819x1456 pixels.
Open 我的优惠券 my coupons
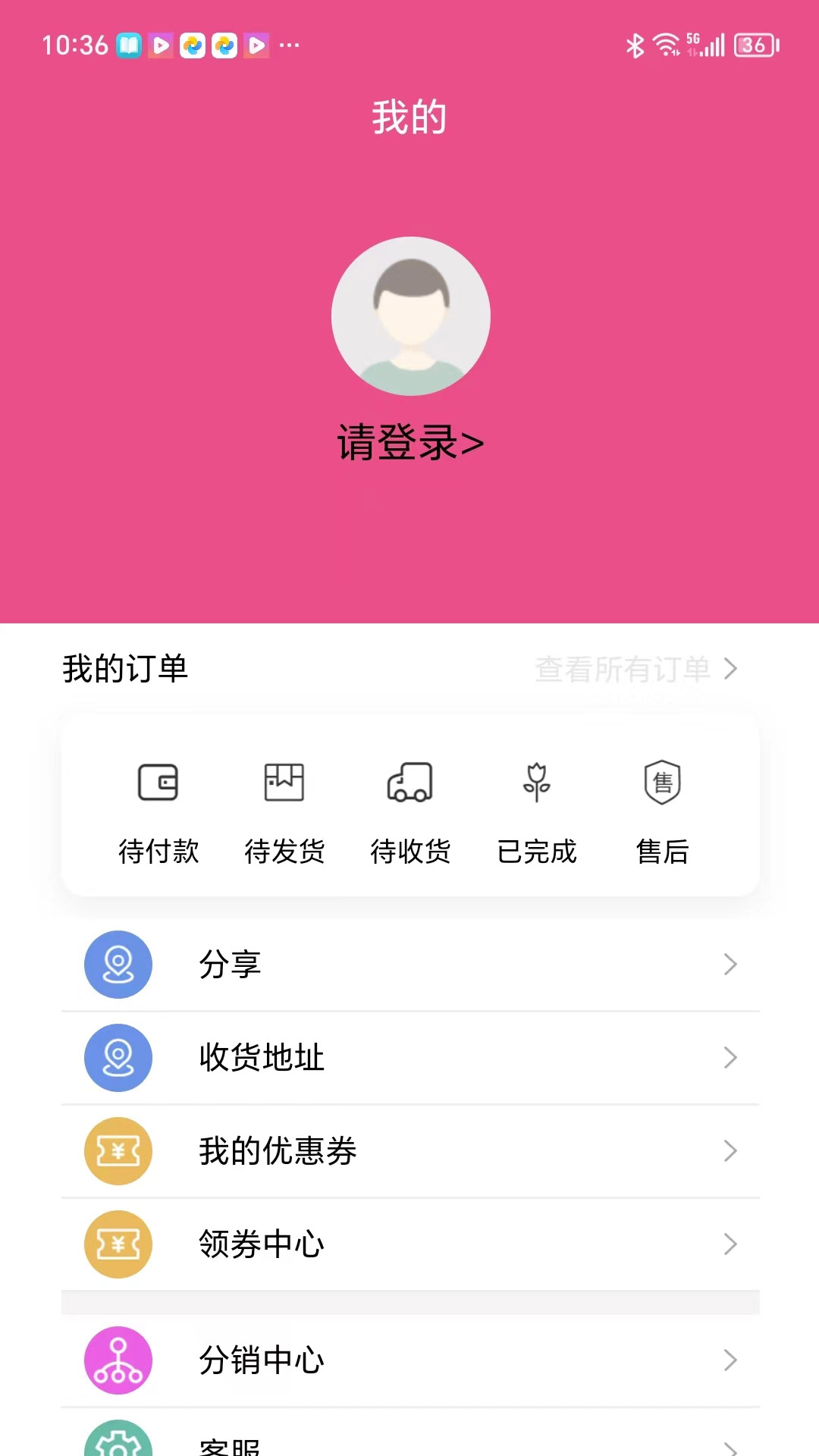pyautogui.click(x=409, y=1151)
